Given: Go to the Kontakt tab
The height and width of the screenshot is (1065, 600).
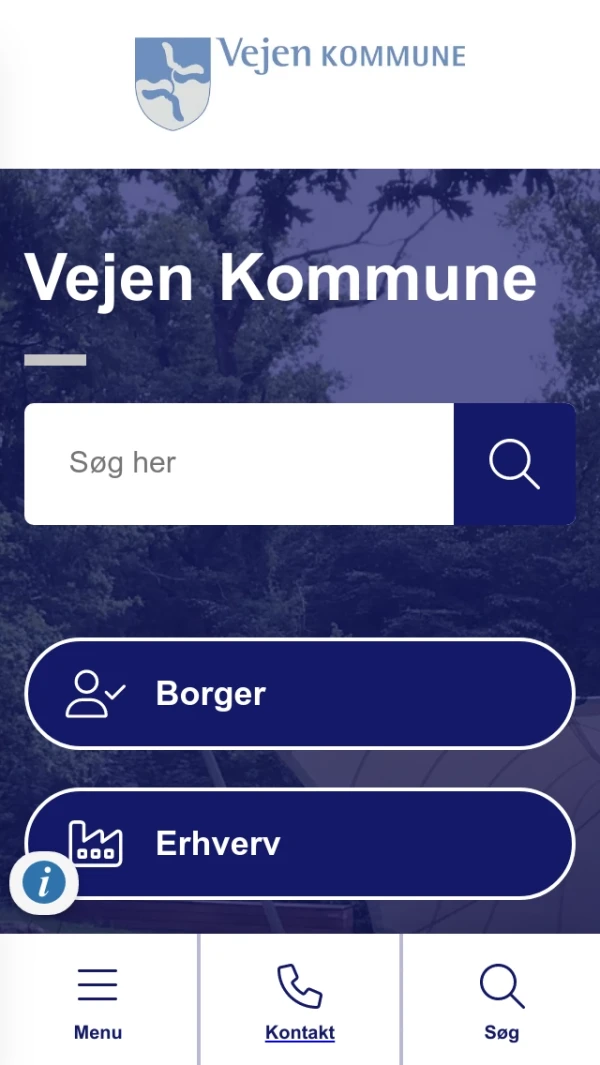Looking at the screenshot, I should point(300,1000).
